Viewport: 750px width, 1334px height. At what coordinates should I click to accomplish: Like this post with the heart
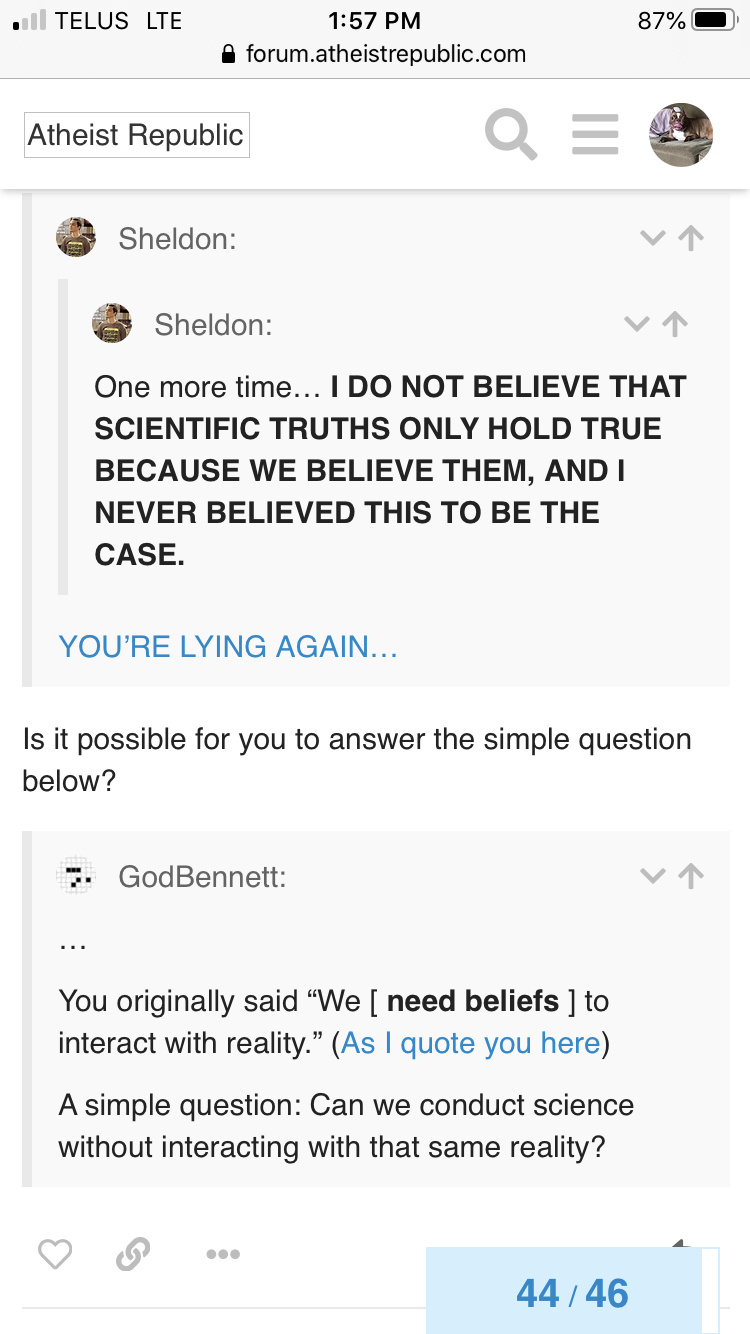click(55, 1254)
